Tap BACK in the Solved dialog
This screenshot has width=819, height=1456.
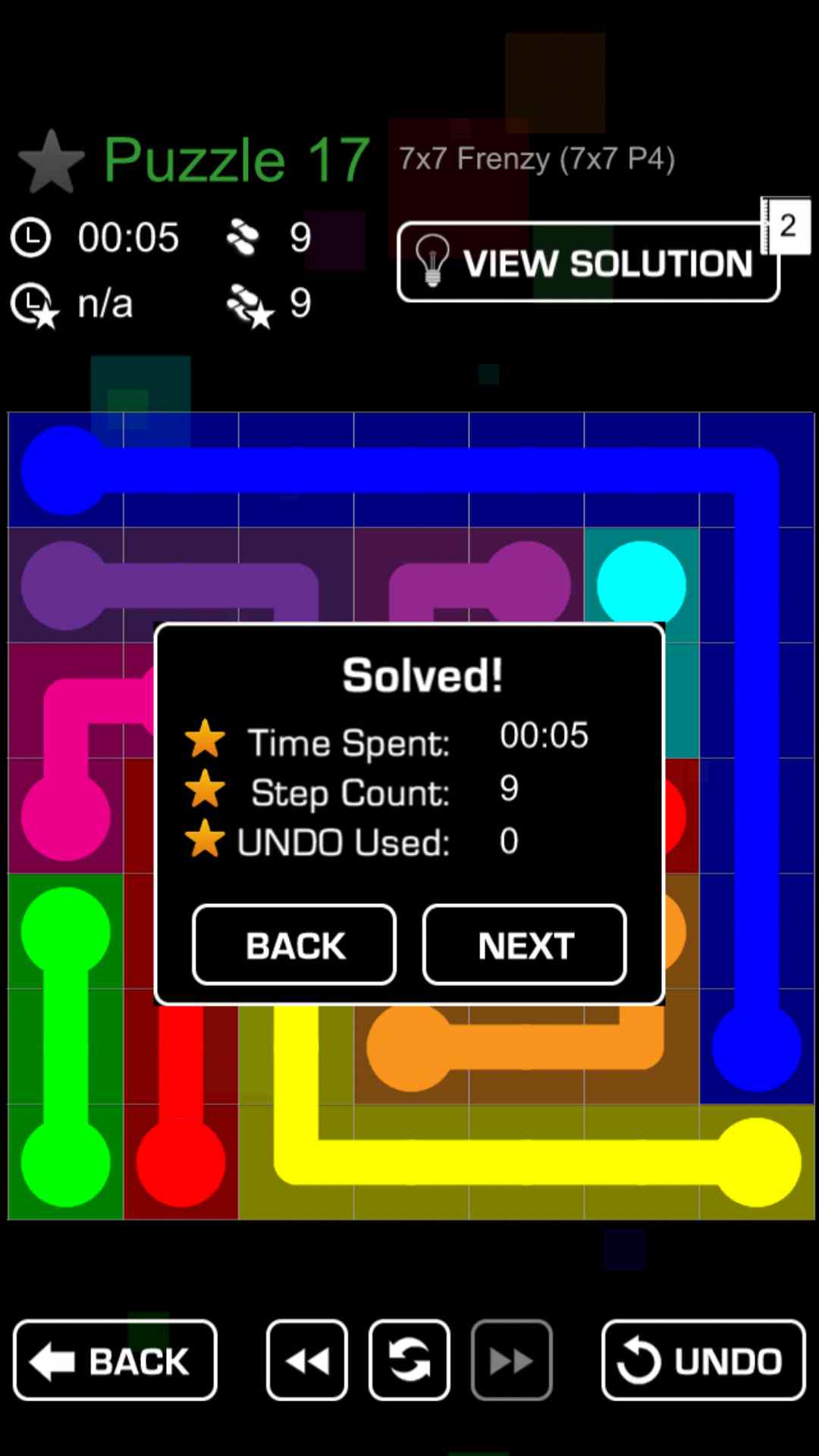(x=294, y=945)
